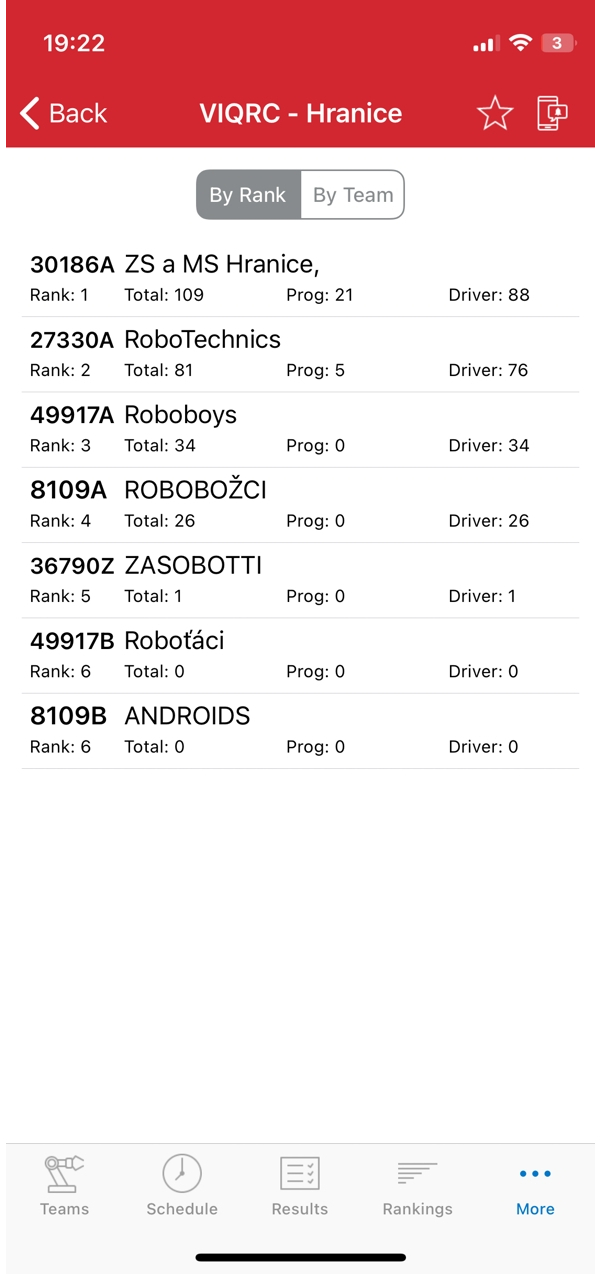View team 49917A Roboboys details

(300, 430)
